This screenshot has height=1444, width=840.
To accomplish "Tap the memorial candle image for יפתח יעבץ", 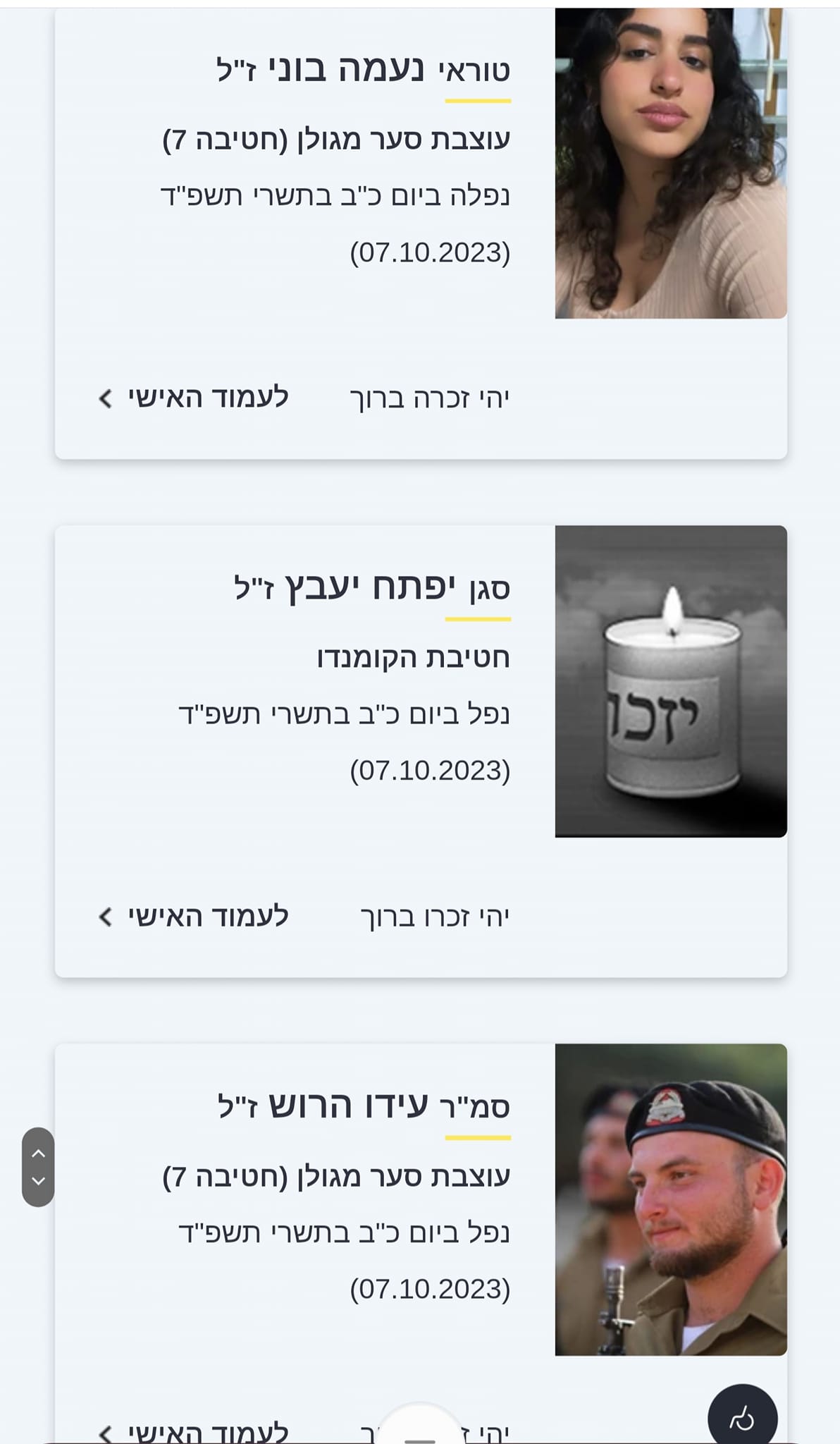I will click(670, 681).
